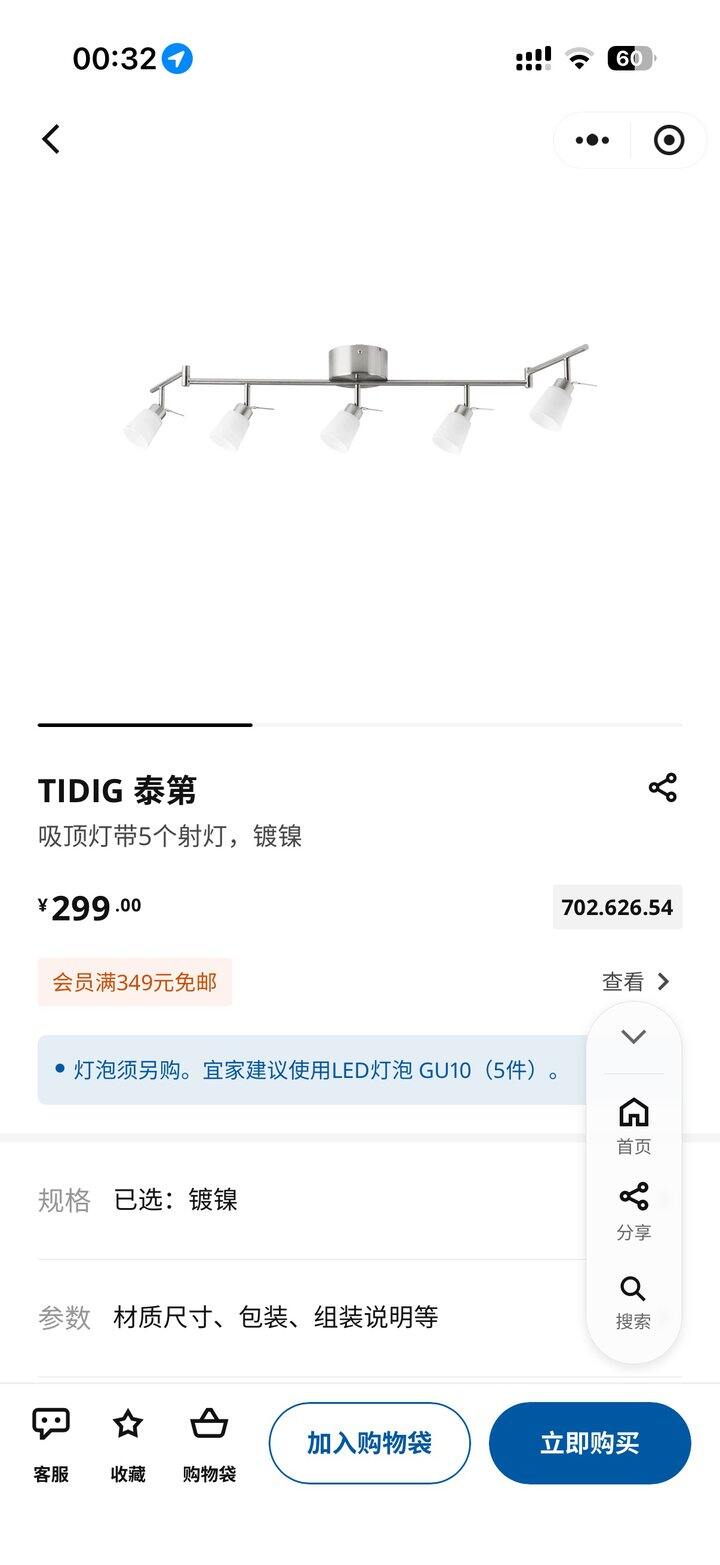Open 搜索 from the floating menu
720x1565 pixels.
tap(633, 1301)
